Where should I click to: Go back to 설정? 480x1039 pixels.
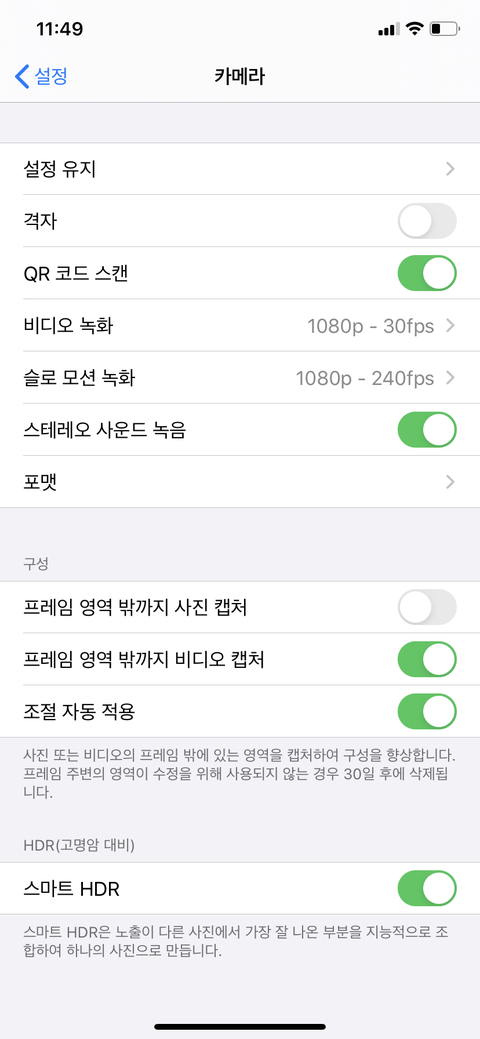[41, 76]
